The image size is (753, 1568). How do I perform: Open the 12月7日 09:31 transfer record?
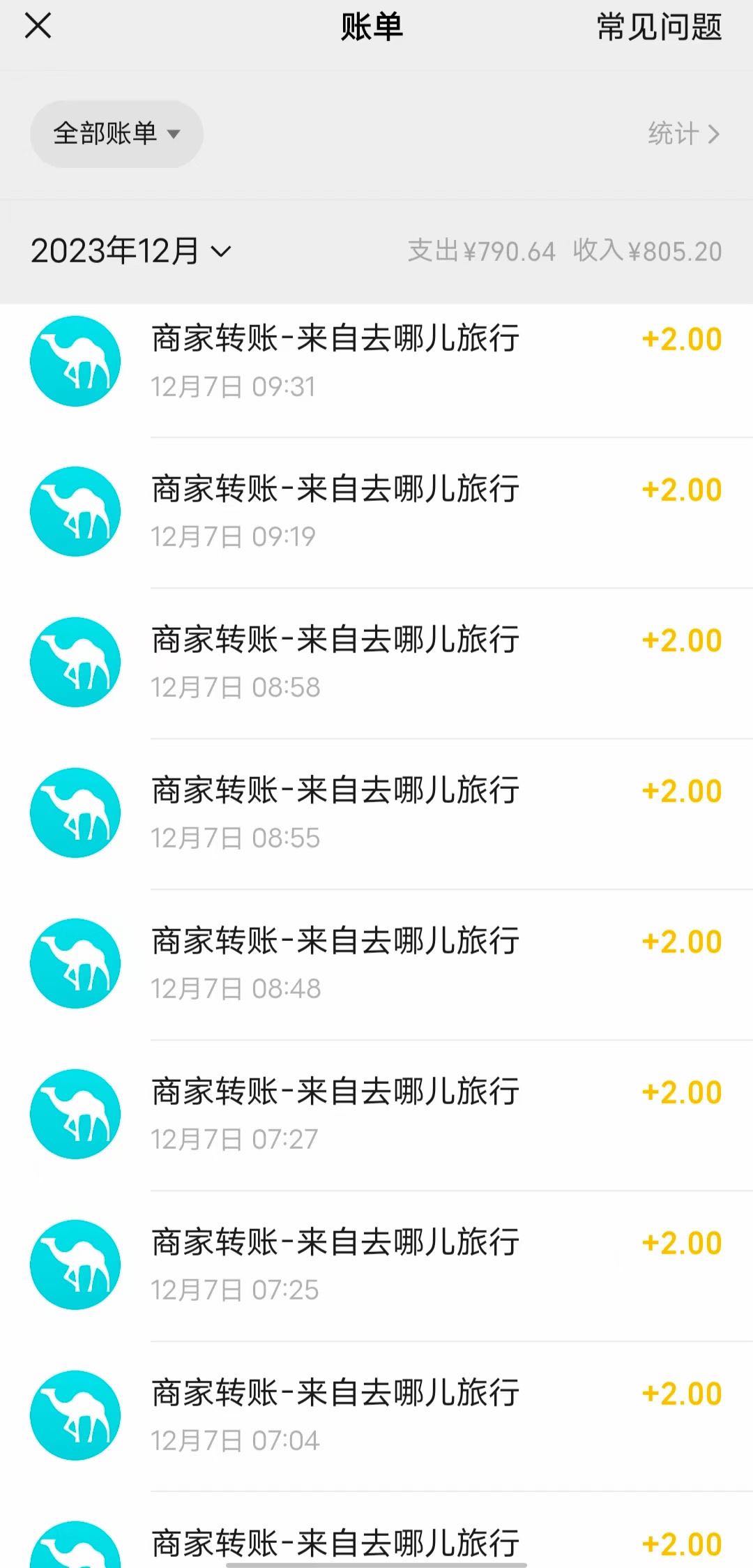376,363
